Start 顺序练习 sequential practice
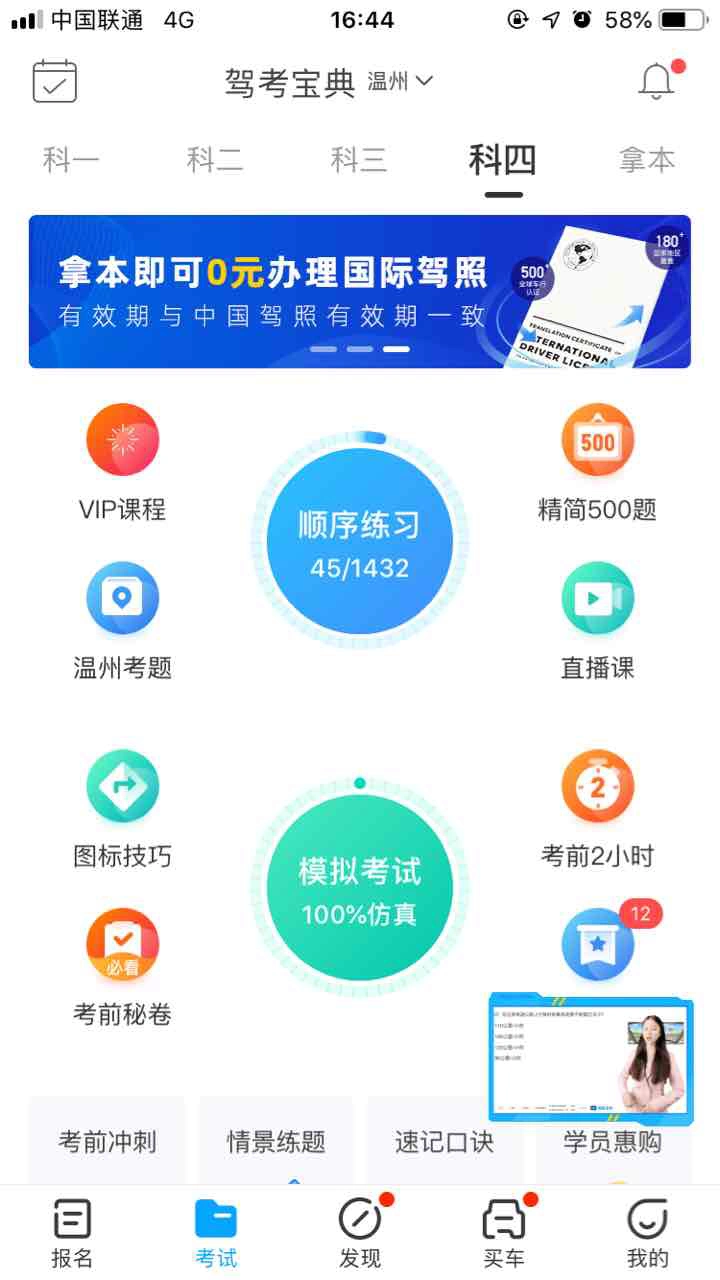The width and height of the screenshot is (720, 1280). (359, 540)
